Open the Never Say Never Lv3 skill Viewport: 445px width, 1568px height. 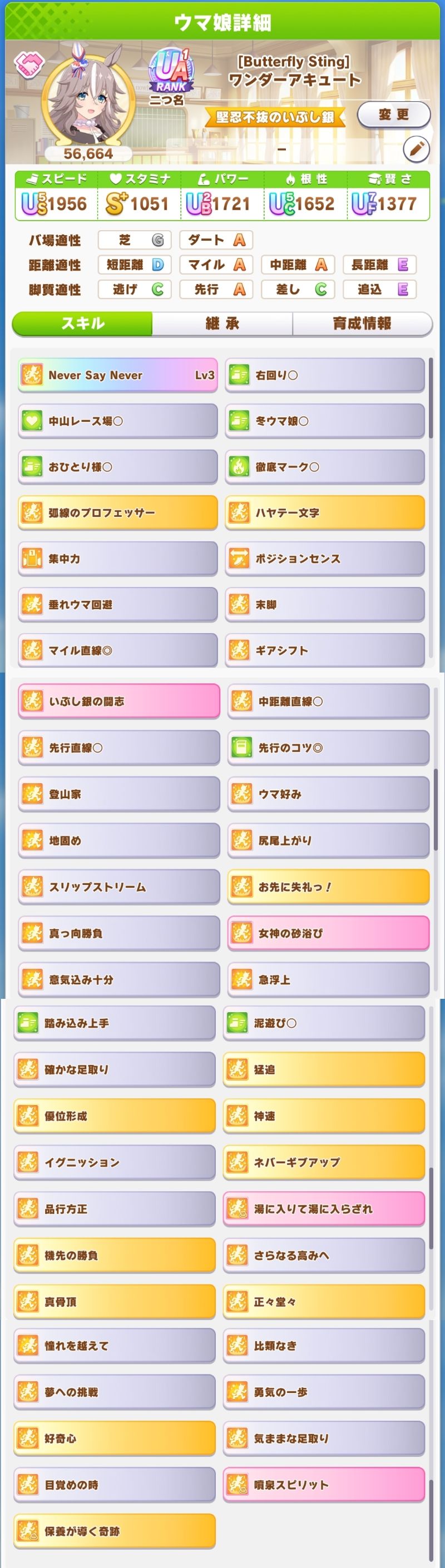118,375
